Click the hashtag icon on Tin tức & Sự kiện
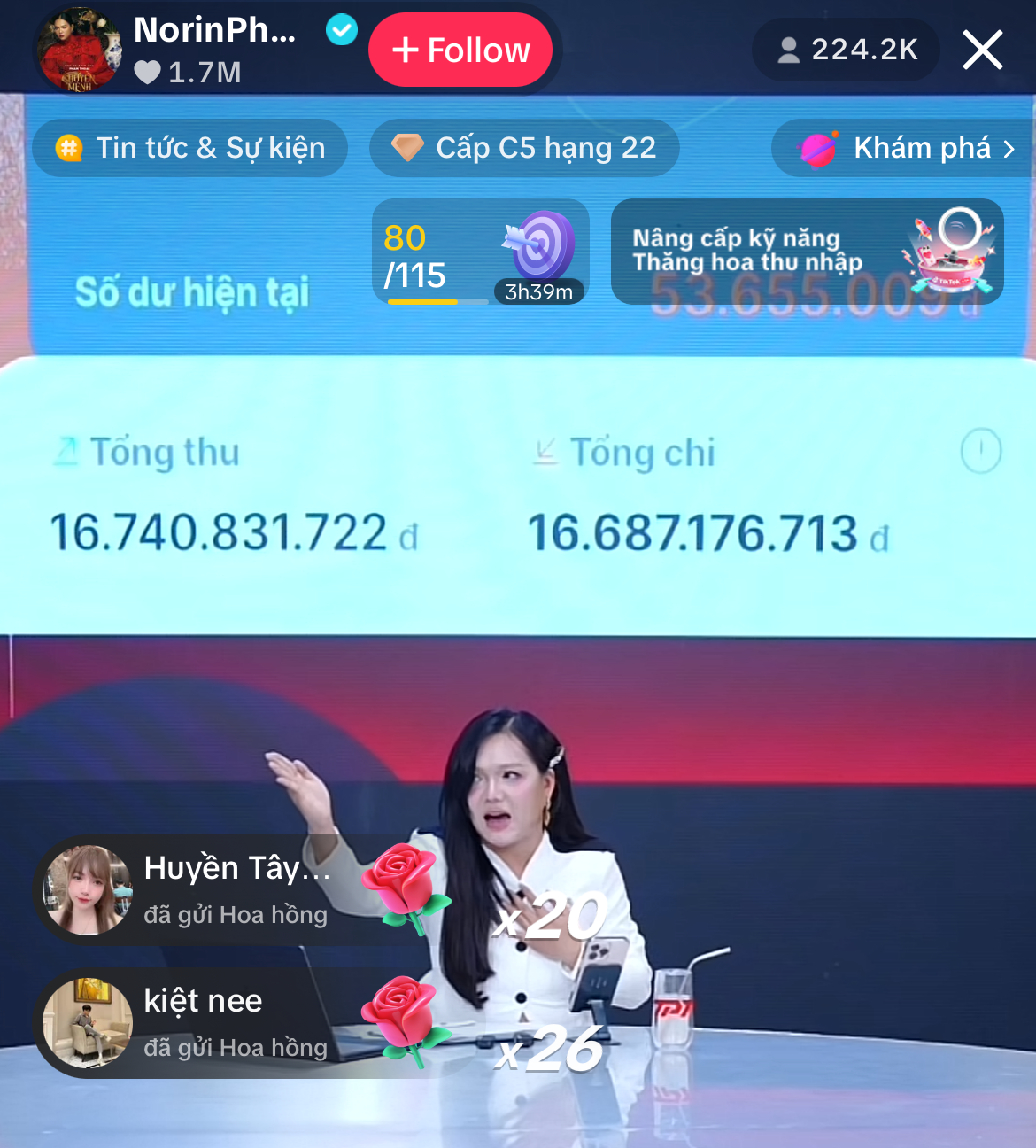The width and height of the screenshot is (1036, 1148). pos(67,148)
